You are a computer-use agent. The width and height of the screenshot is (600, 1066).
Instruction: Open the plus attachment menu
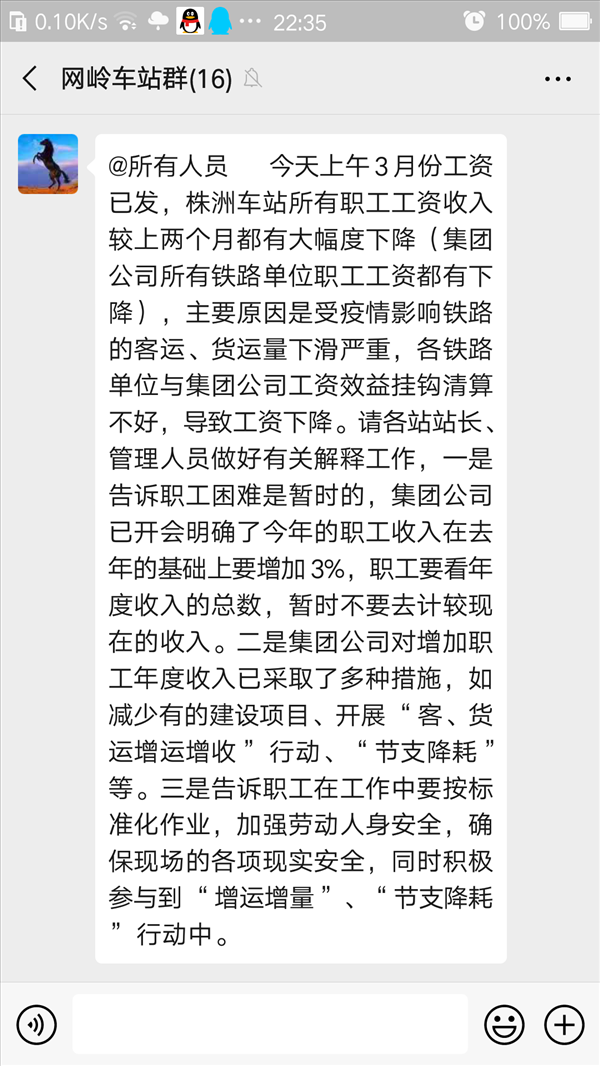pos(564,1025)
